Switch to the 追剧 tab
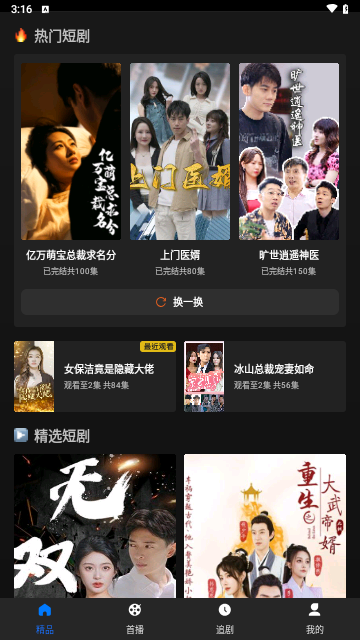 pyautogui.click(x=225, y=619)
